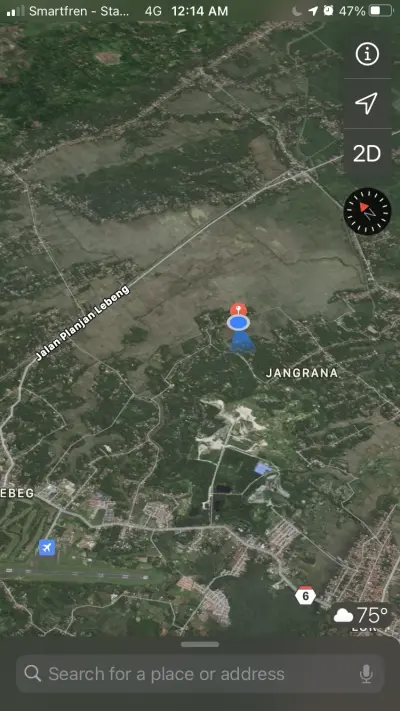Tap the compass to reset north
400x711 pixels.
click(x=367, y=211)
